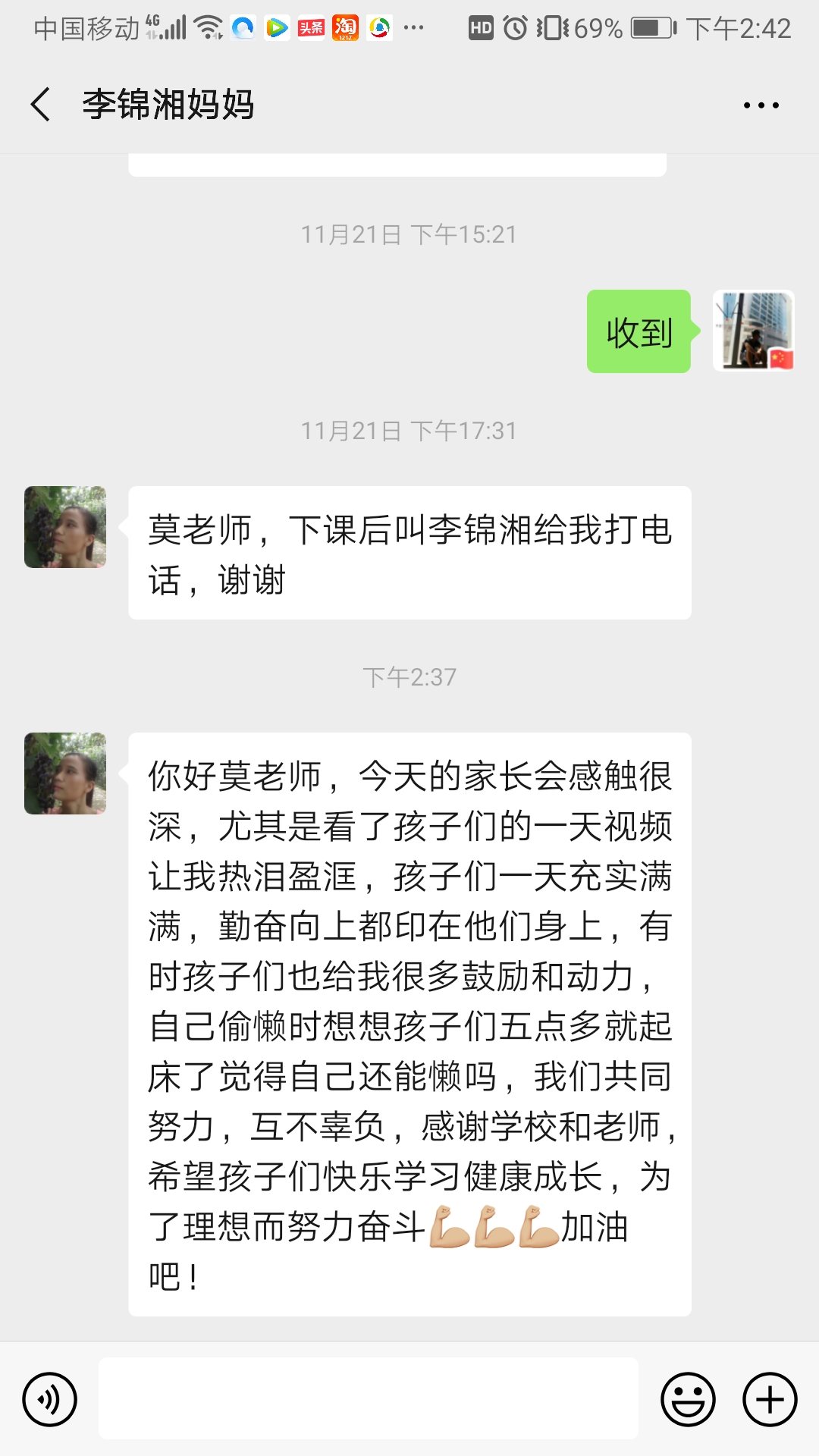Switch to voice message input

click(50, 1399)
